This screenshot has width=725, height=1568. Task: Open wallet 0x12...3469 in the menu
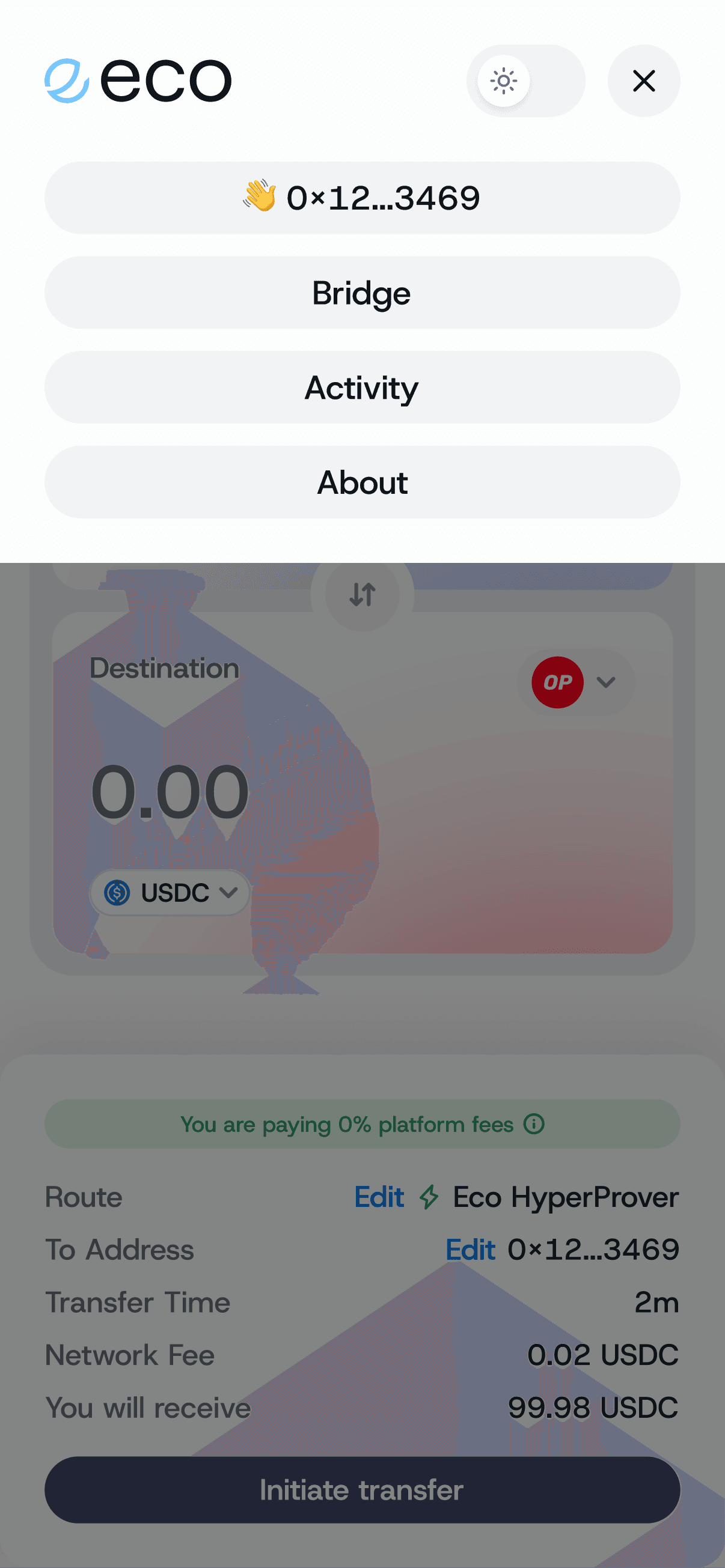(362, 198)
